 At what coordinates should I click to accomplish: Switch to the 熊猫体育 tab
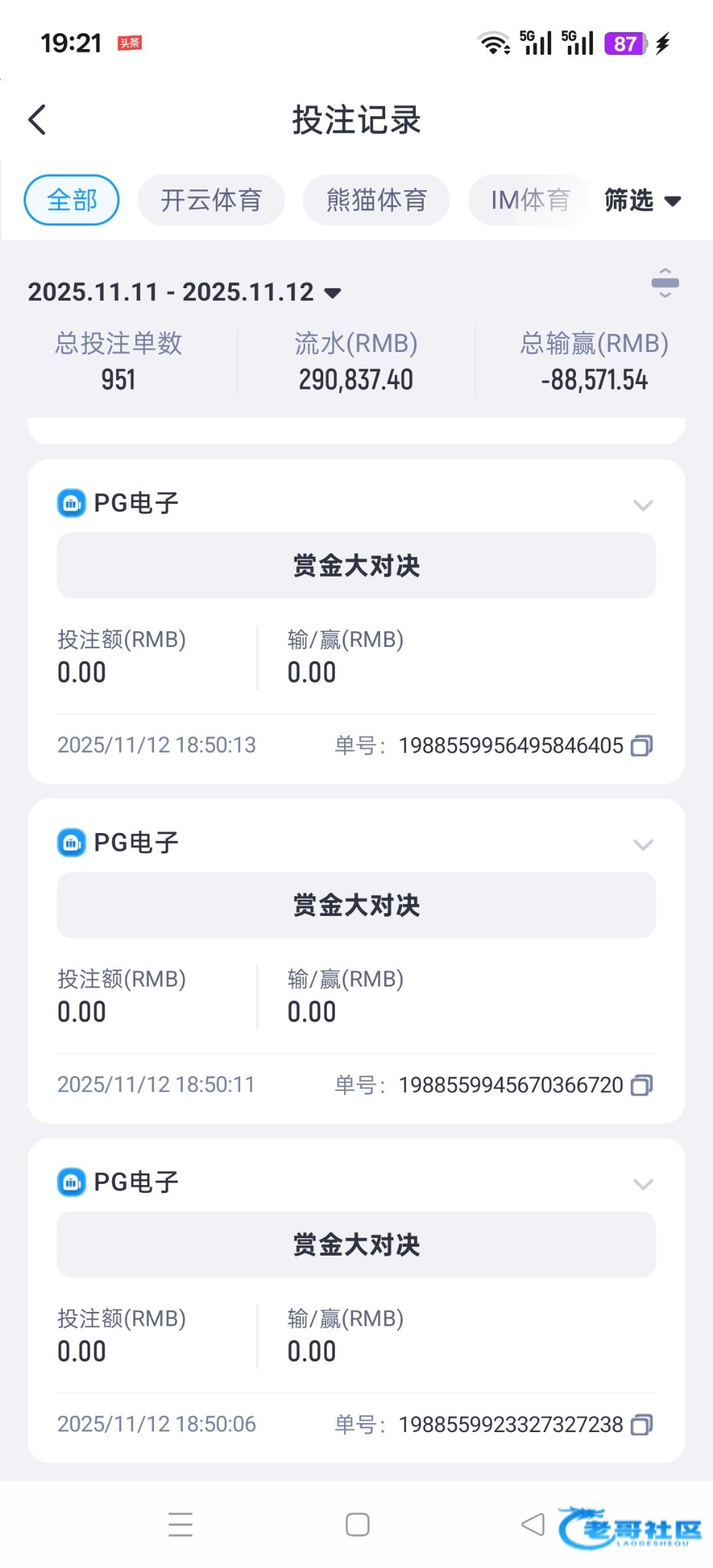tap(376, 200)
